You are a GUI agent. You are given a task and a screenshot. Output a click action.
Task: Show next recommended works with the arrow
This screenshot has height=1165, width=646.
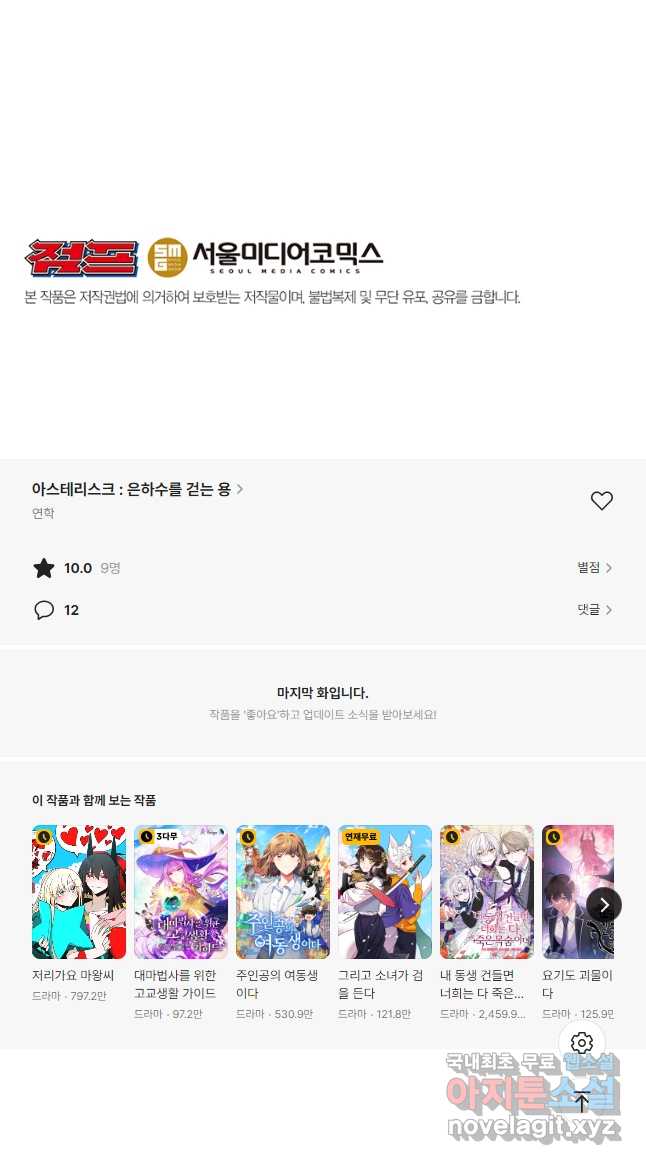pyautogui.click(x=604, y=905)
